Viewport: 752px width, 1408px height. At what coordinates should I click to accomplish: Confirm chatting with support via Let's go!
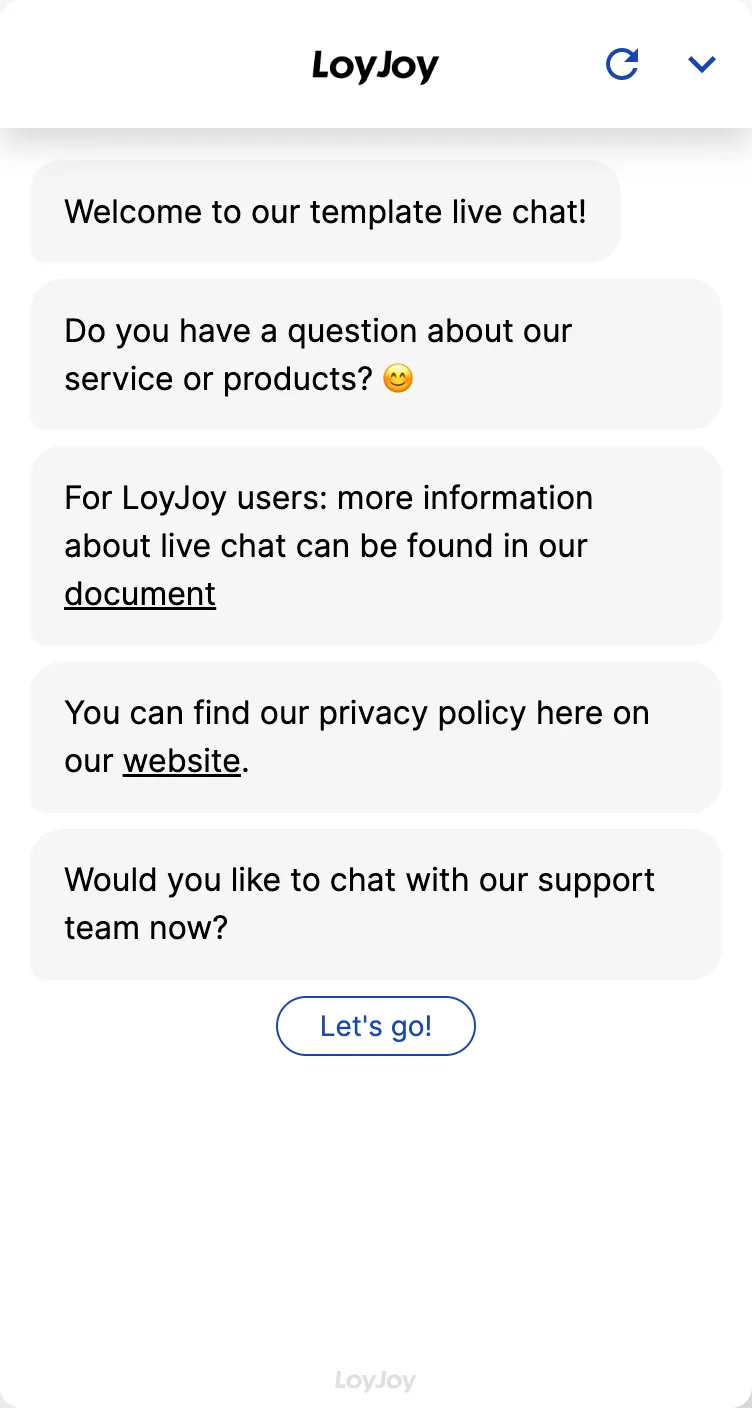375,1026
